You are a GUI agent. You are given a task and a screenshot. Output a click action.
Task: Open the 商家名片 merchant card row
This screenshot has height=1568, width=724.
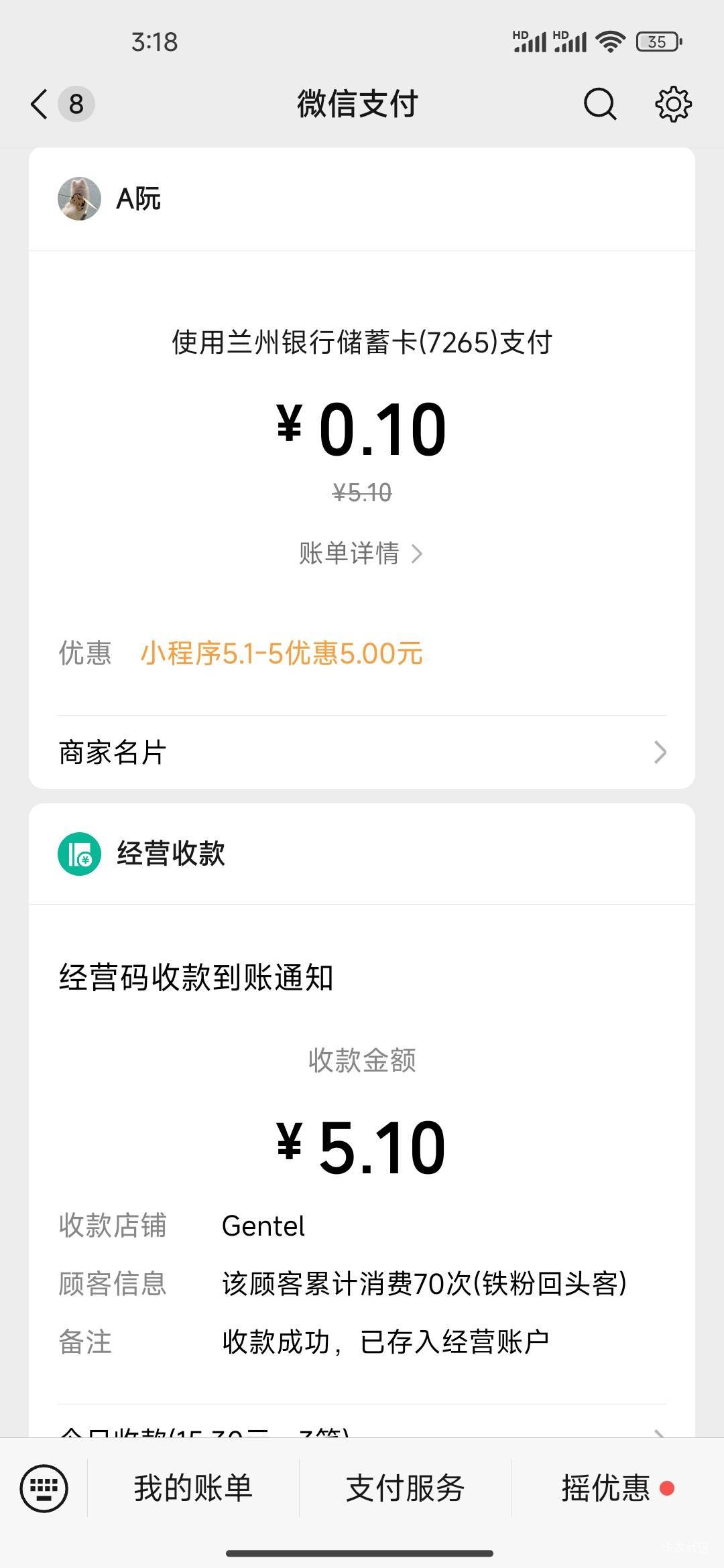point(362,752)
